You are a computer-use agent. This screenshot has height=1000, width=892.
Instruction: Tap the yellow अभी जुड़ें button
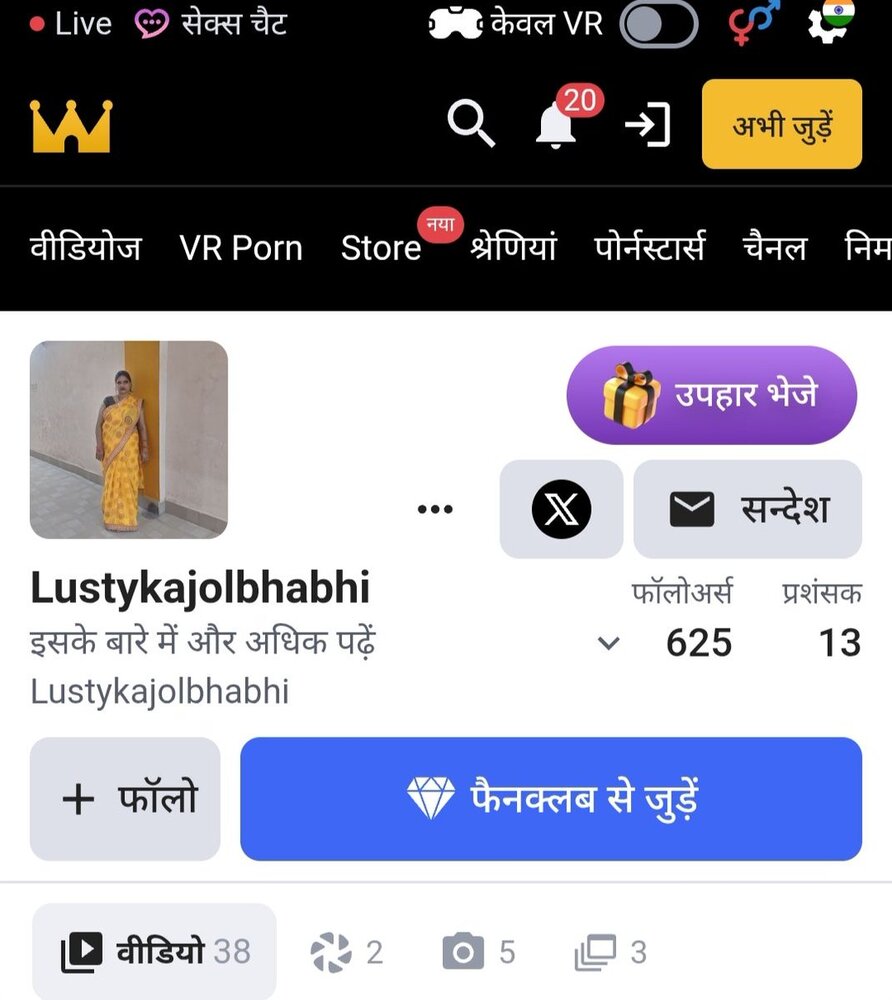782,125
